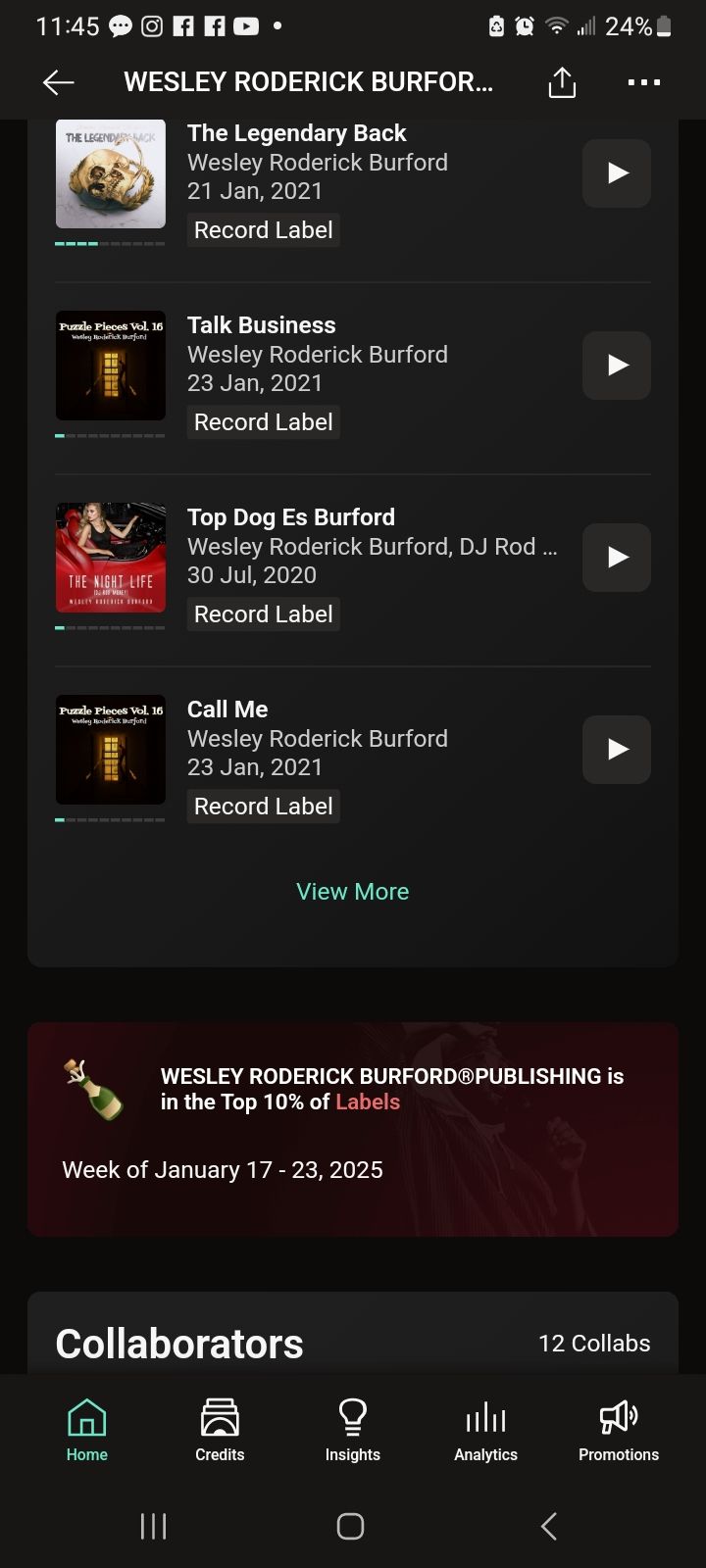Tap View More to see more tracks
This screenshot has width=706, height=1568.
[352, 892]
